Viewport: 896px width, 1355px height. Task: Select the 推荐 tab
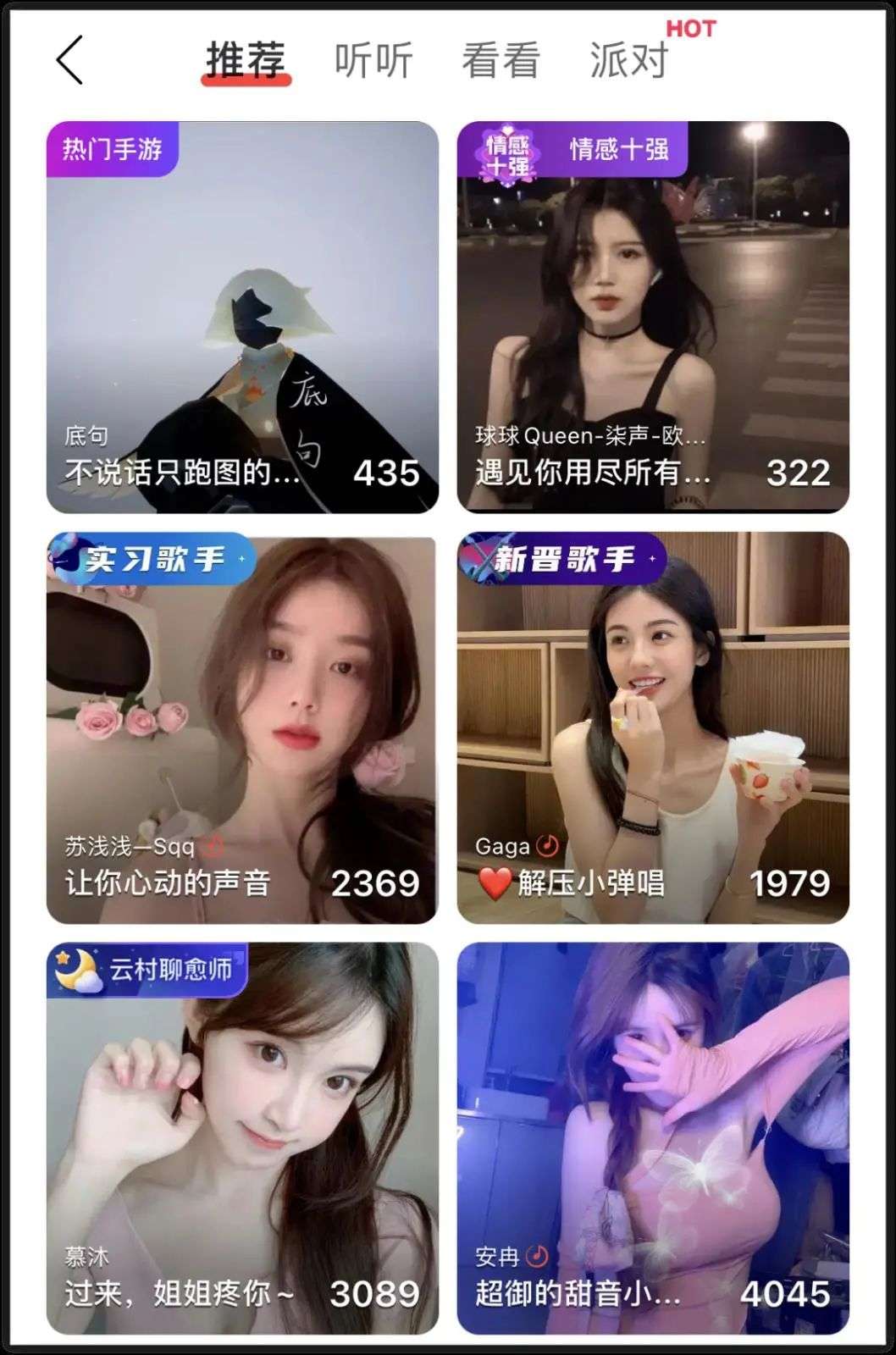click(246, 60)
